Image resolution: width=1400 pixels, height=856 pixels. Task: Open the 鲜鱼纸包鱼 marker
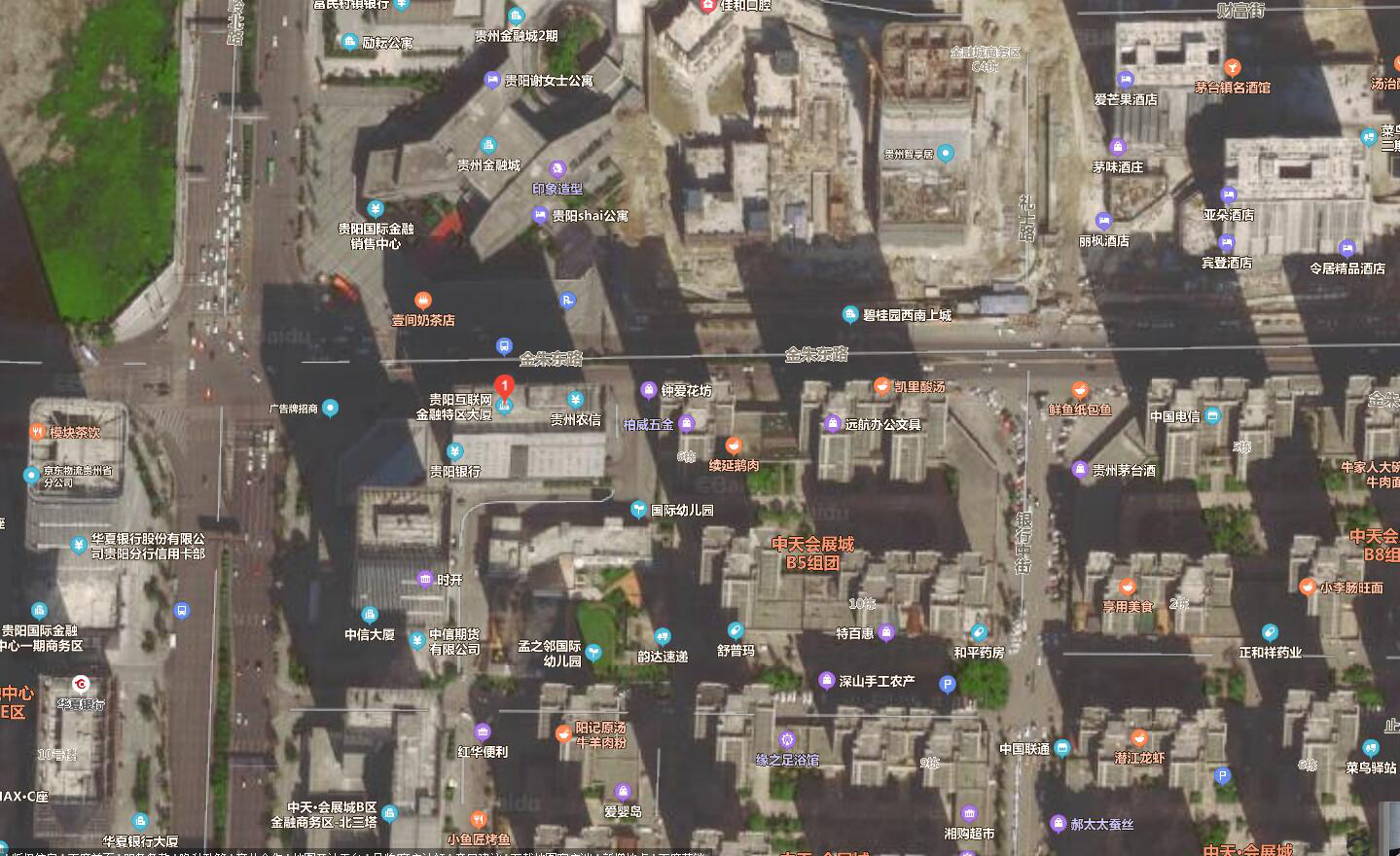click(x=1080, y=391)
